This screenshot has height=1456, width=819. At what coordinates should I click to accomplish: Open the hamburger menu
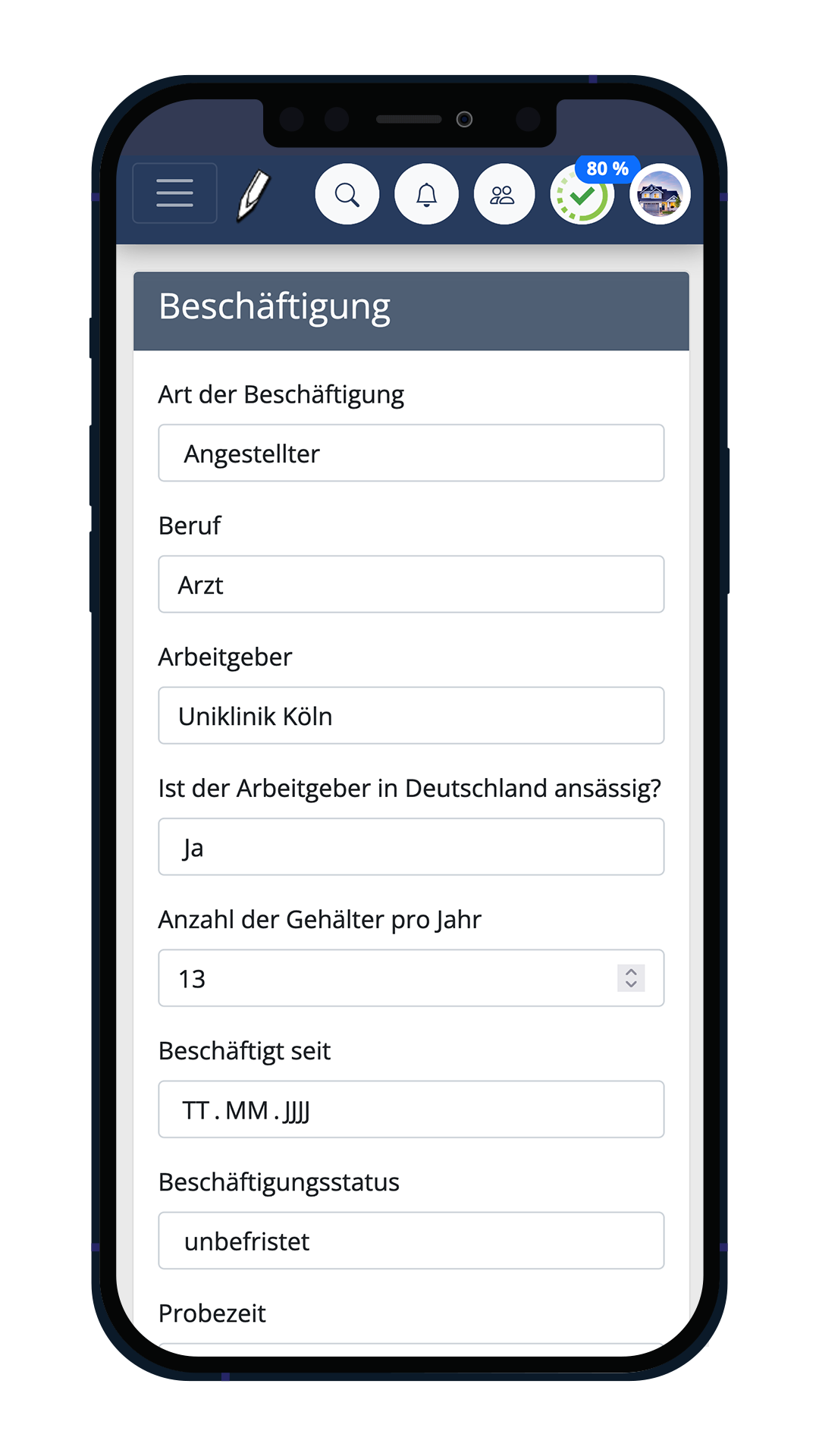pyautogui.click(x=174, y=193)
